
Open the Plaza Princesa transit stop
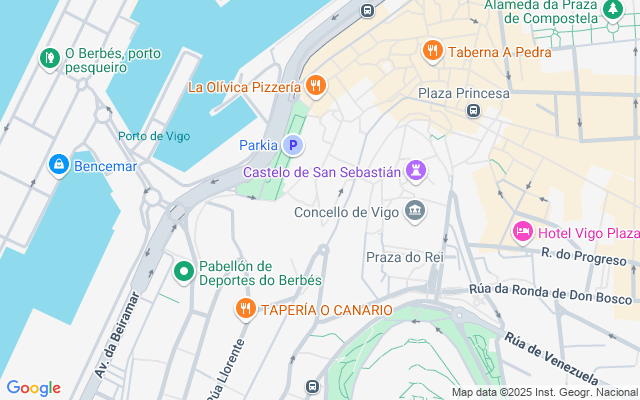click(473, 110)
